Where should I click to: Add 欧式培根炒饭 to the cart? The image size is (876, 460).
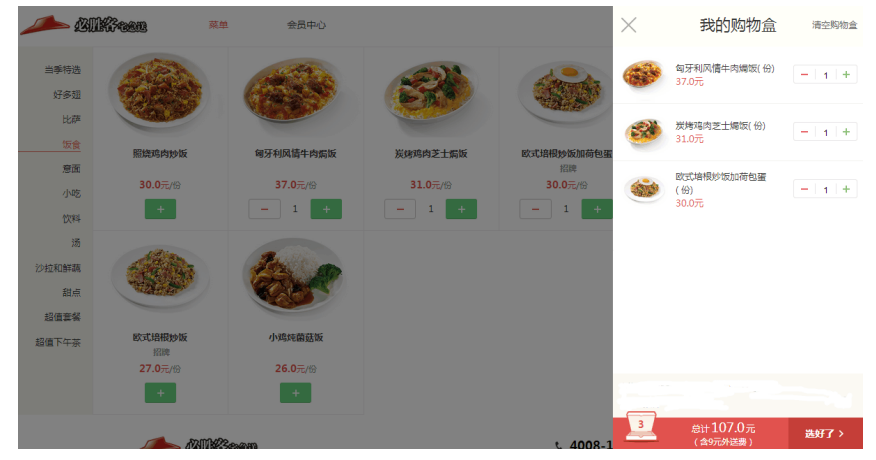[160, 393]
